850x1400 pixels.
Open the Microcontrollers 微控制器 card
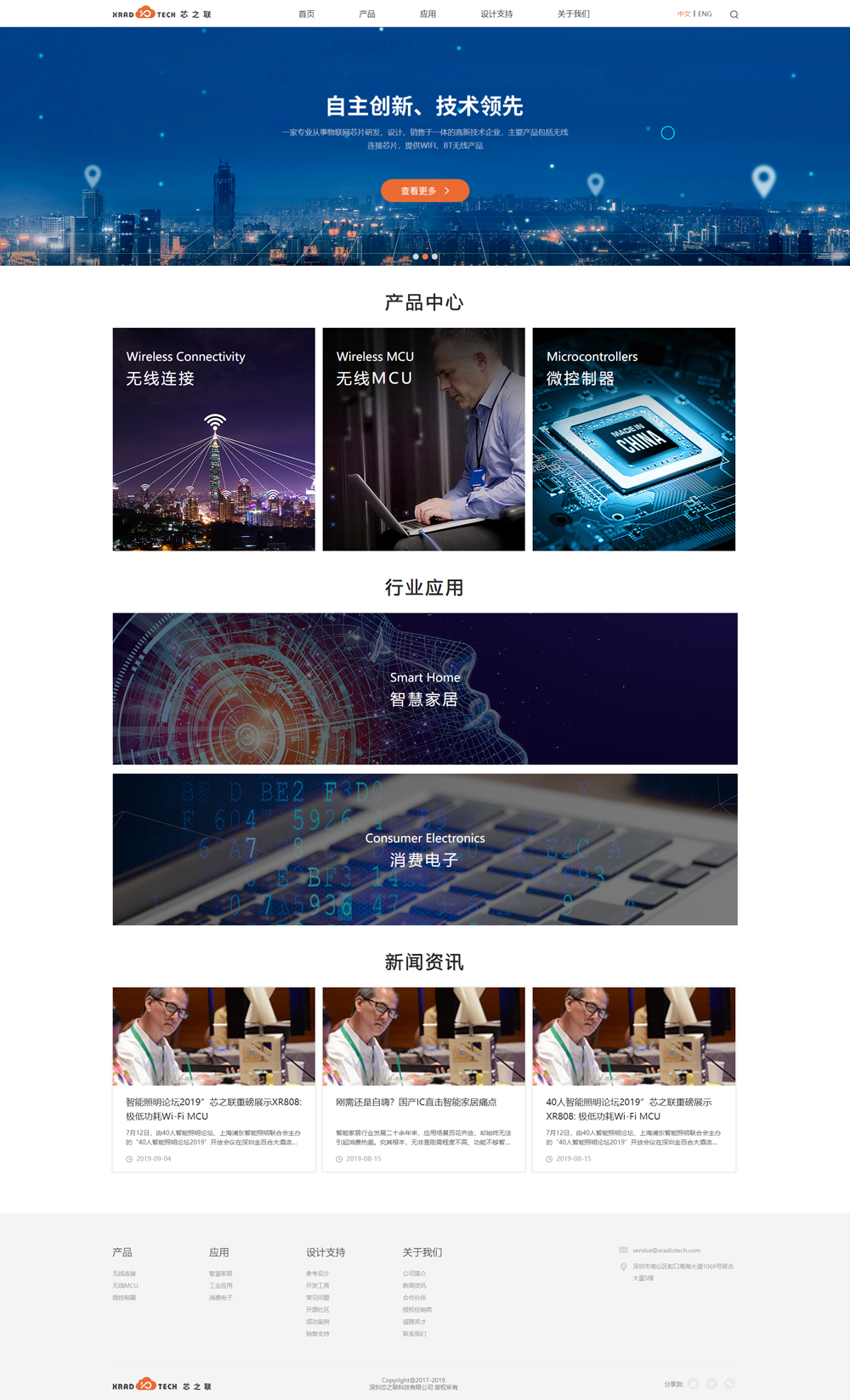click(633, 439)
